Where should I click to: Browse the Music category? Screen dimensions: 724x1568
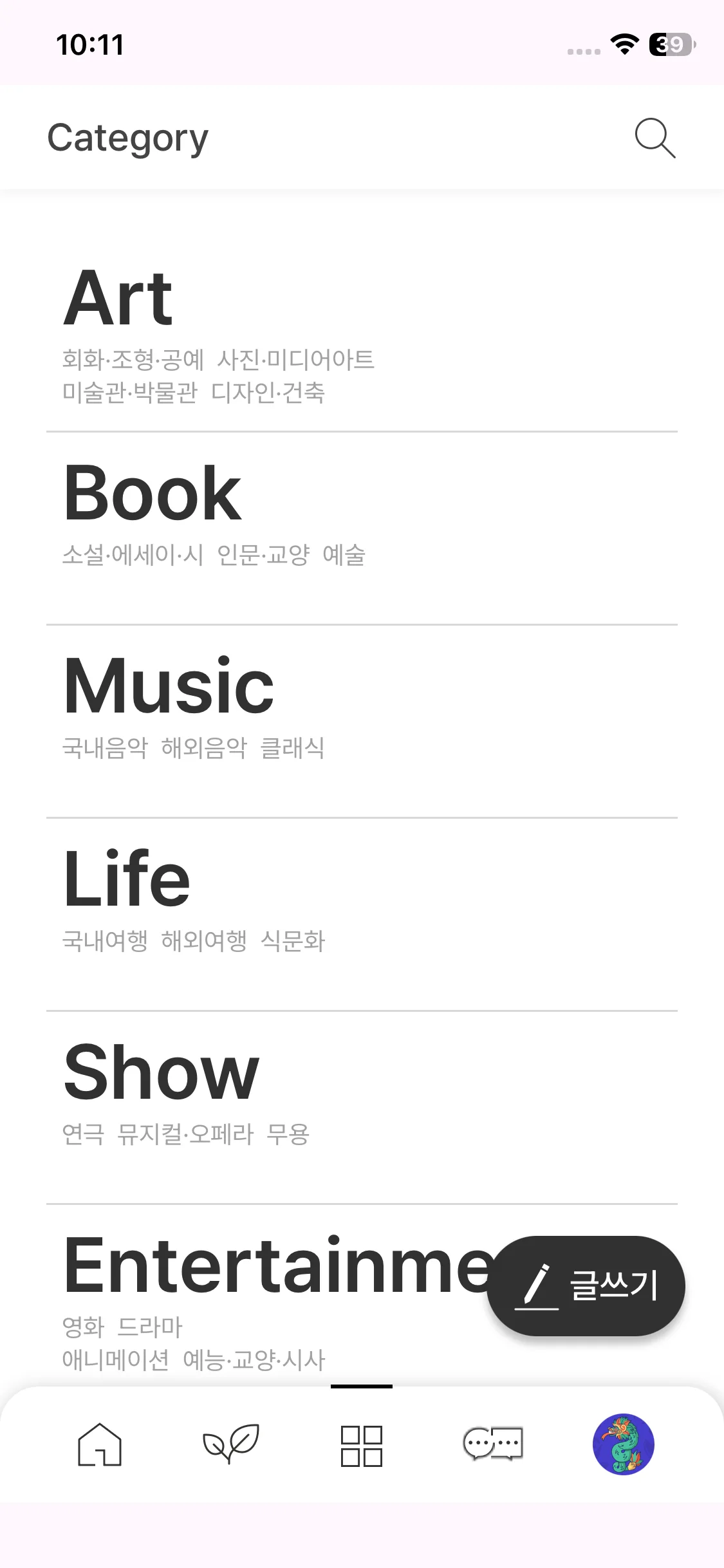point(169,686)
